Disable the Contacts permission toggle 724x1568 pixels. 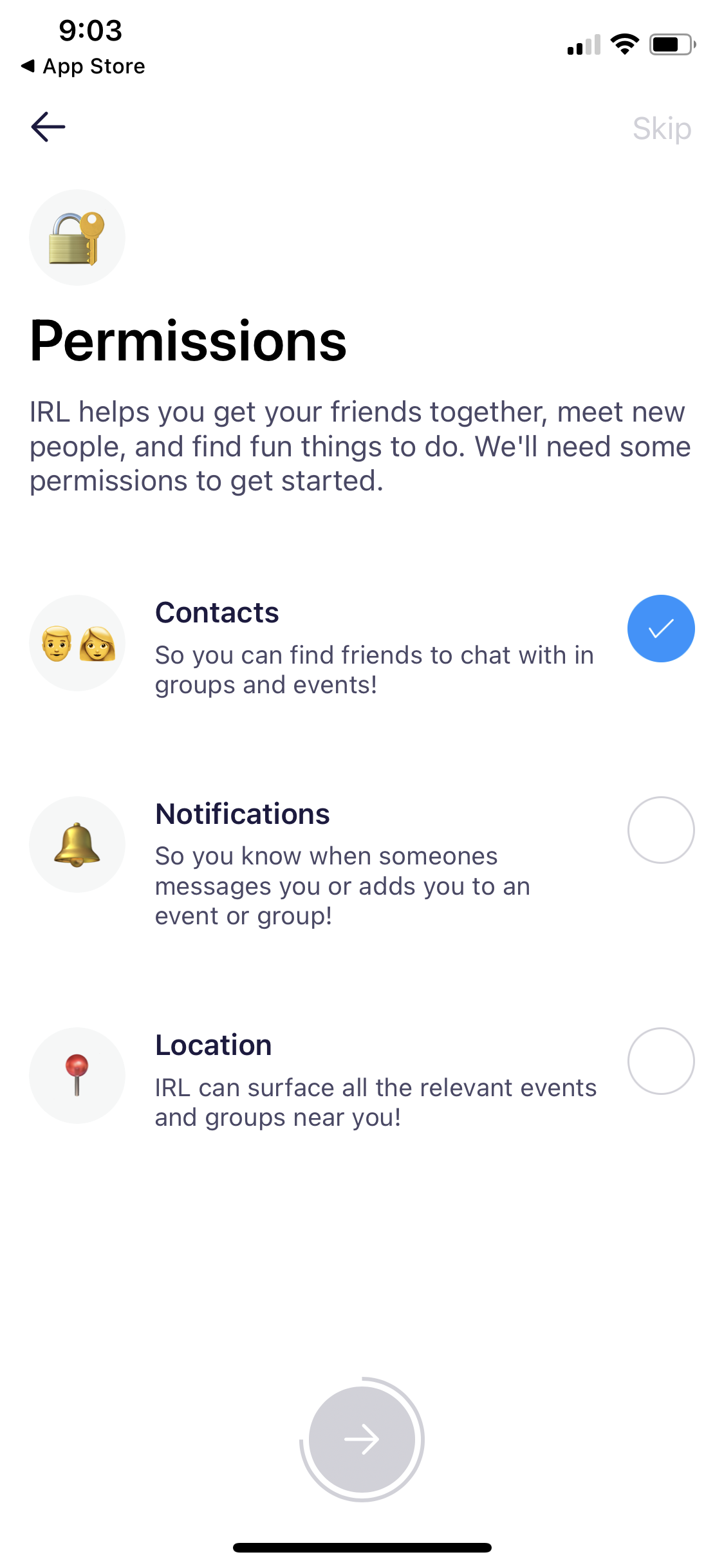(x=661, y=628)
